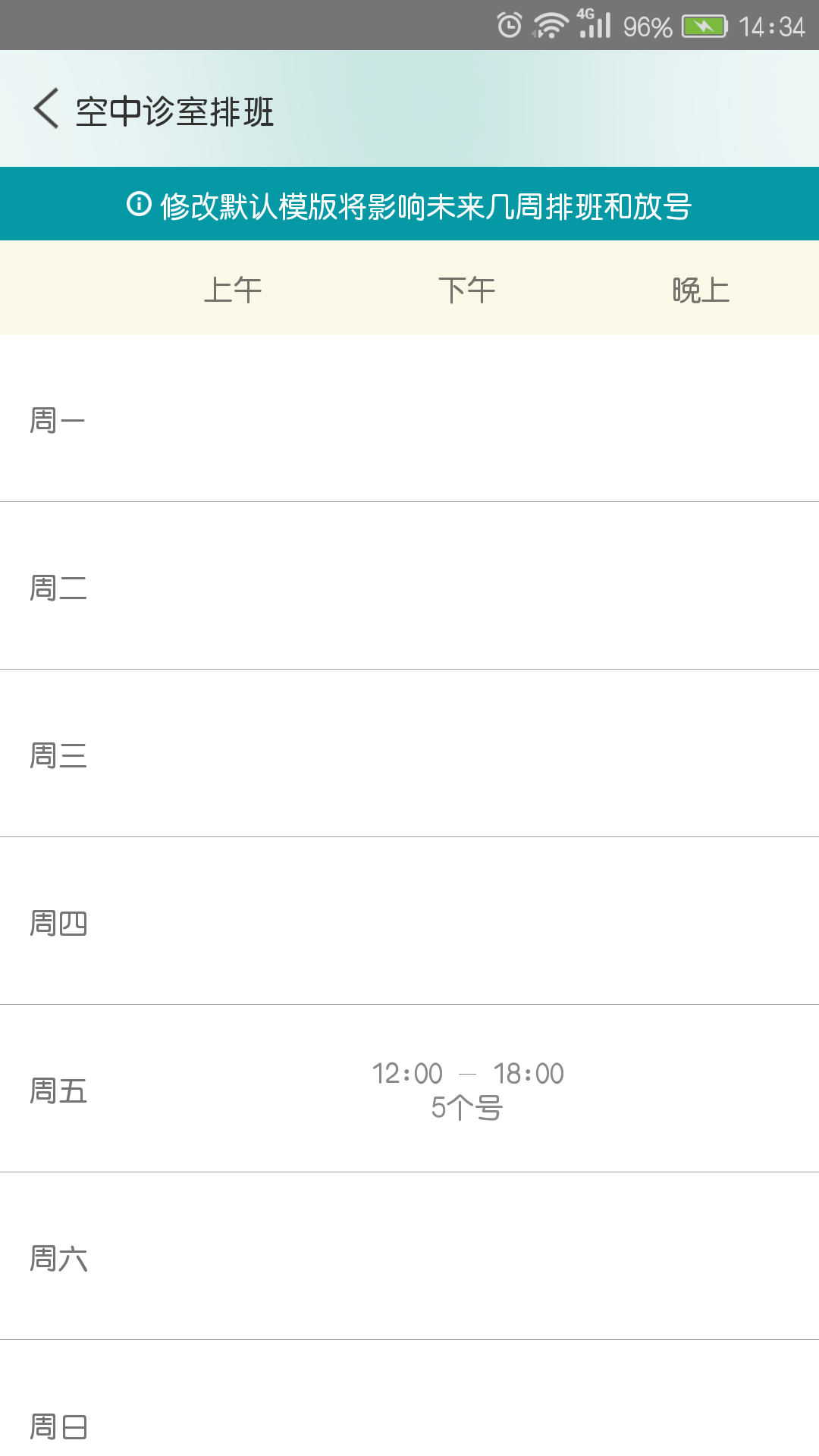Open the 周三 schedule row

tap(409, 754)
